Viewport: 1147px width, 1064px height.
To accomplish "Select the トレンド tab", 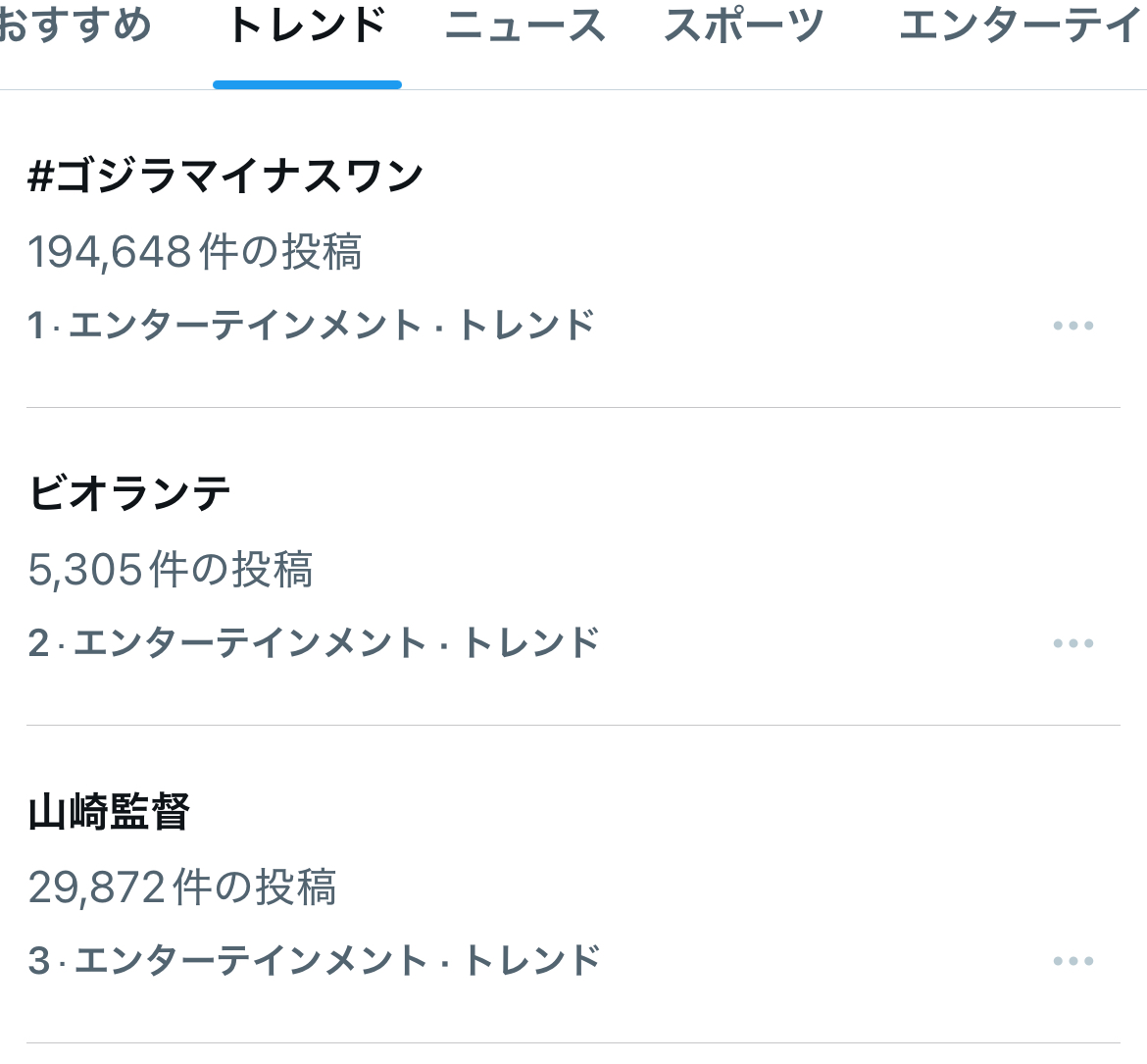I will coord(307,26).
